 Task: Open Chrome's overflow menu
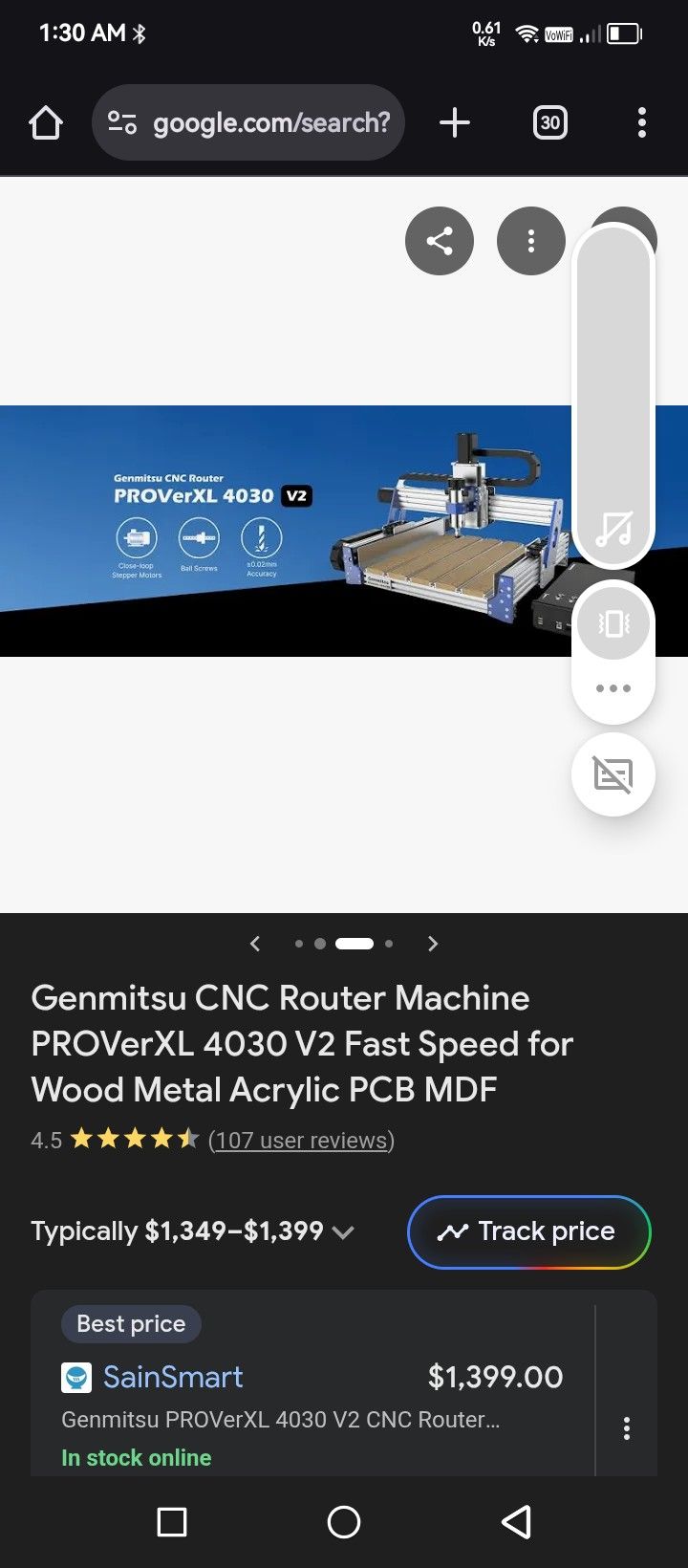[641, 122]
